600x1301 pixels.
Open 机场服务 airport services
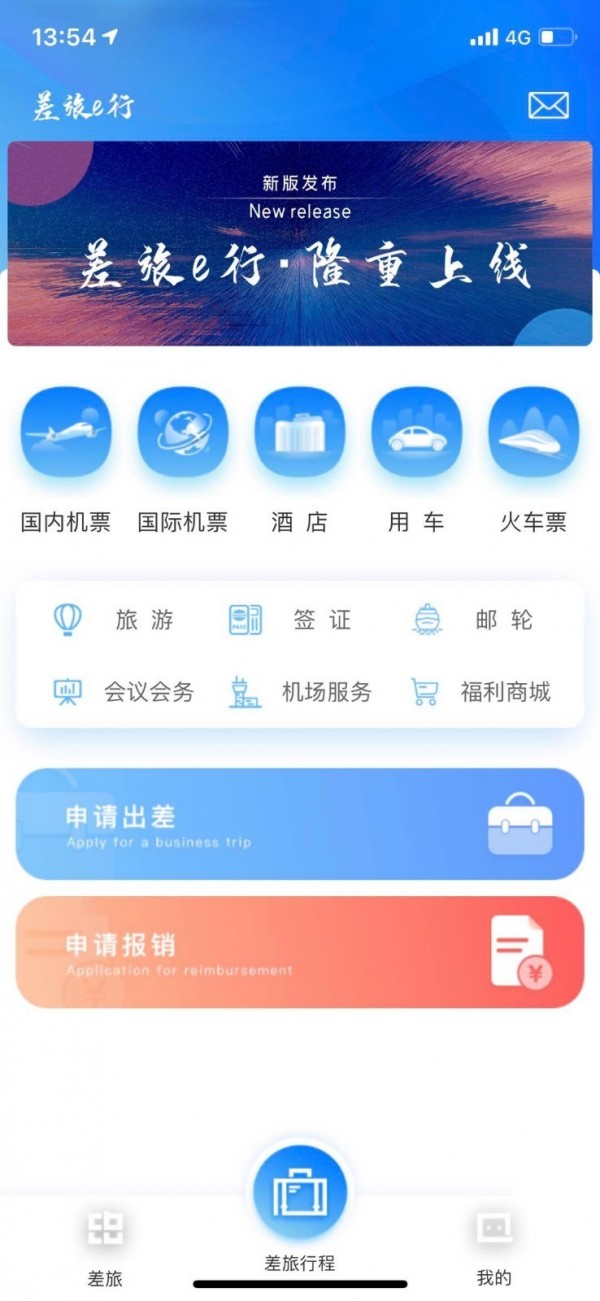(300, 692)
